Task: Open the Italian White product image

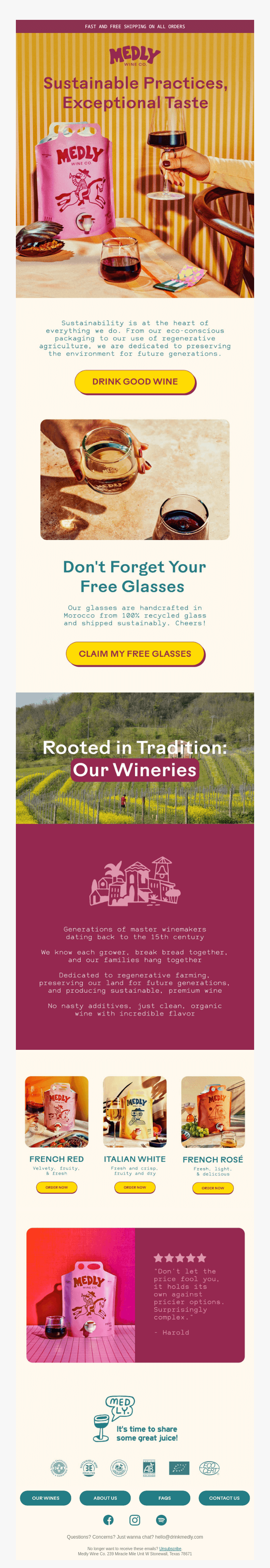Action: click(x=135, y=1111)
